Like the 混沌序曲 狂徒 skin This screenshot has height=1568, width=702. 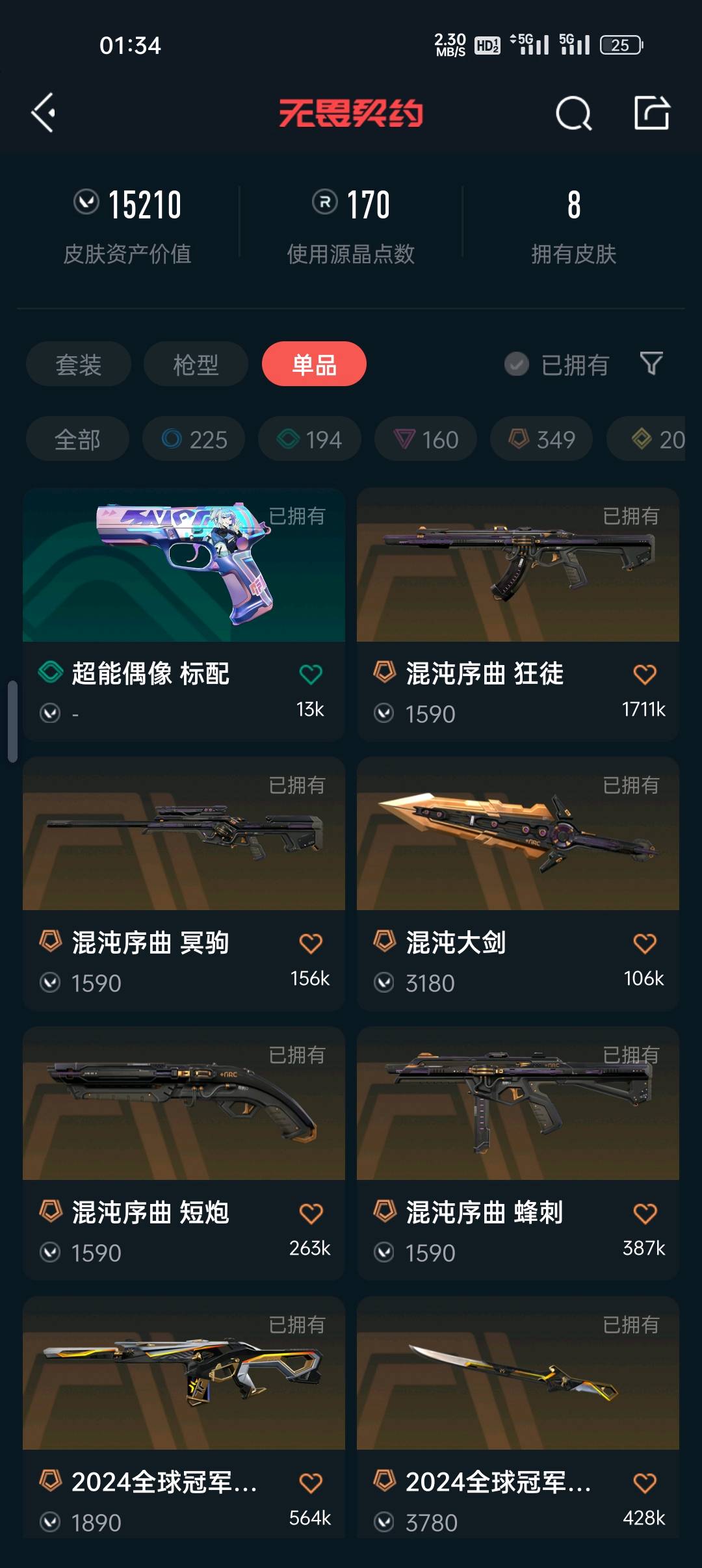pos(645,674)
